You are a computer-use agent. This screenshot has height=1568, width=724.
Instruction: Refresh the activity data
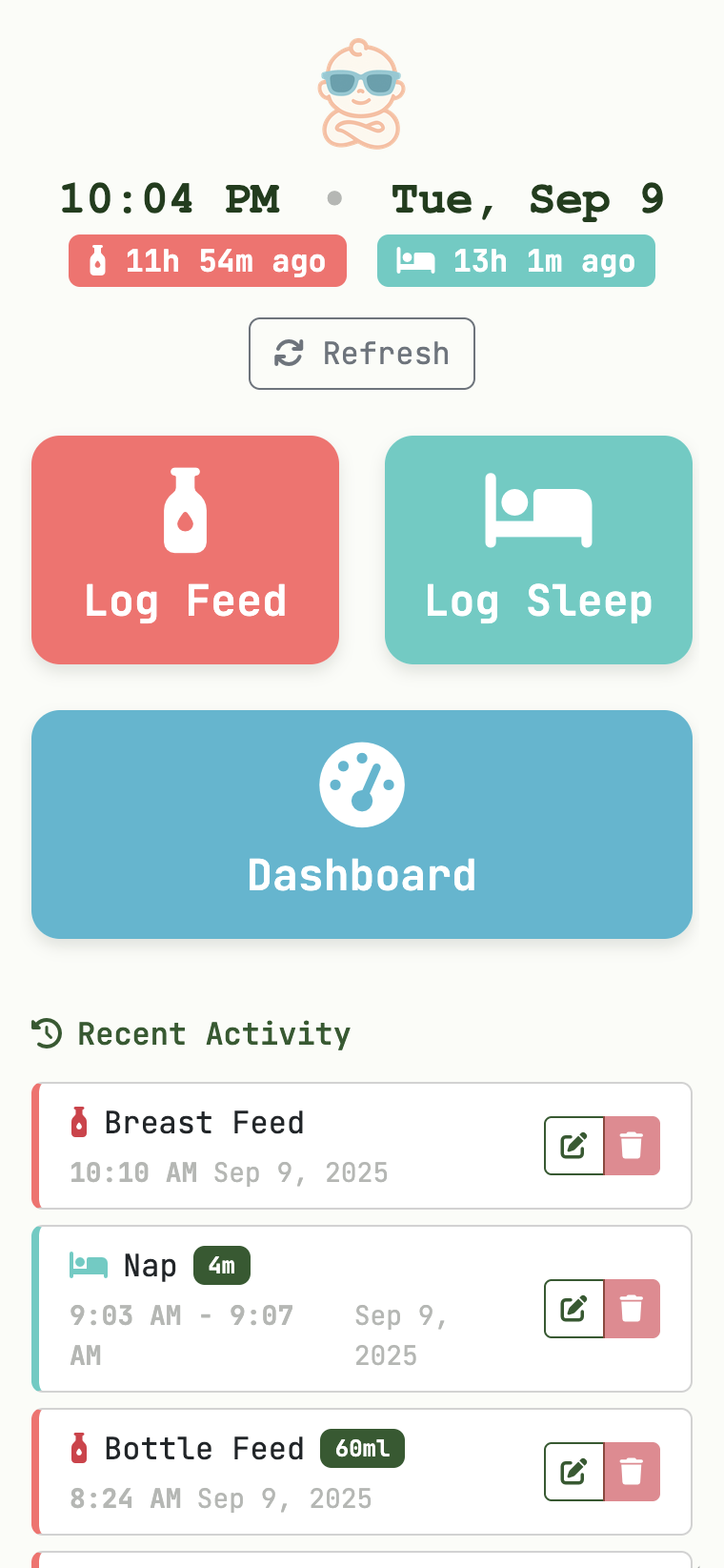(362, 354)
